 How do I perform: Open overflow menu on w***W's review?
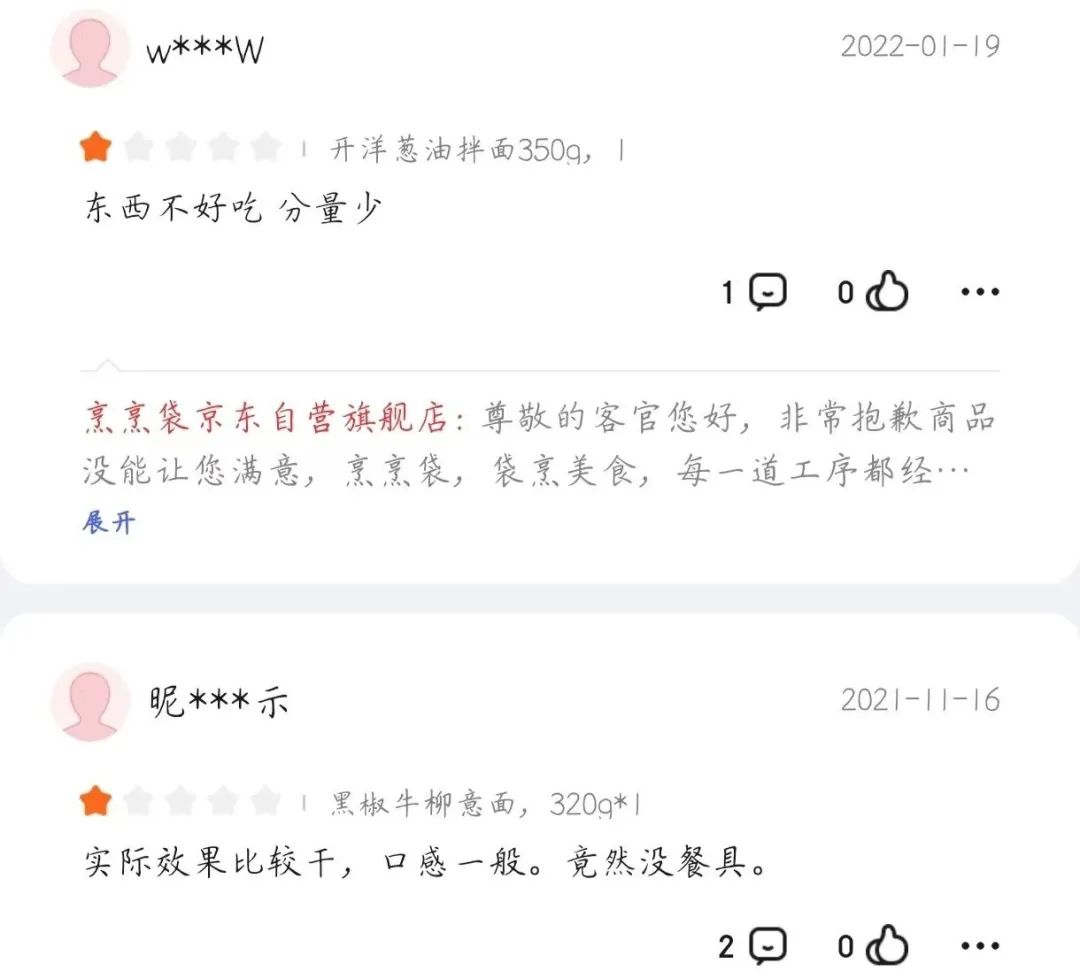979,292
